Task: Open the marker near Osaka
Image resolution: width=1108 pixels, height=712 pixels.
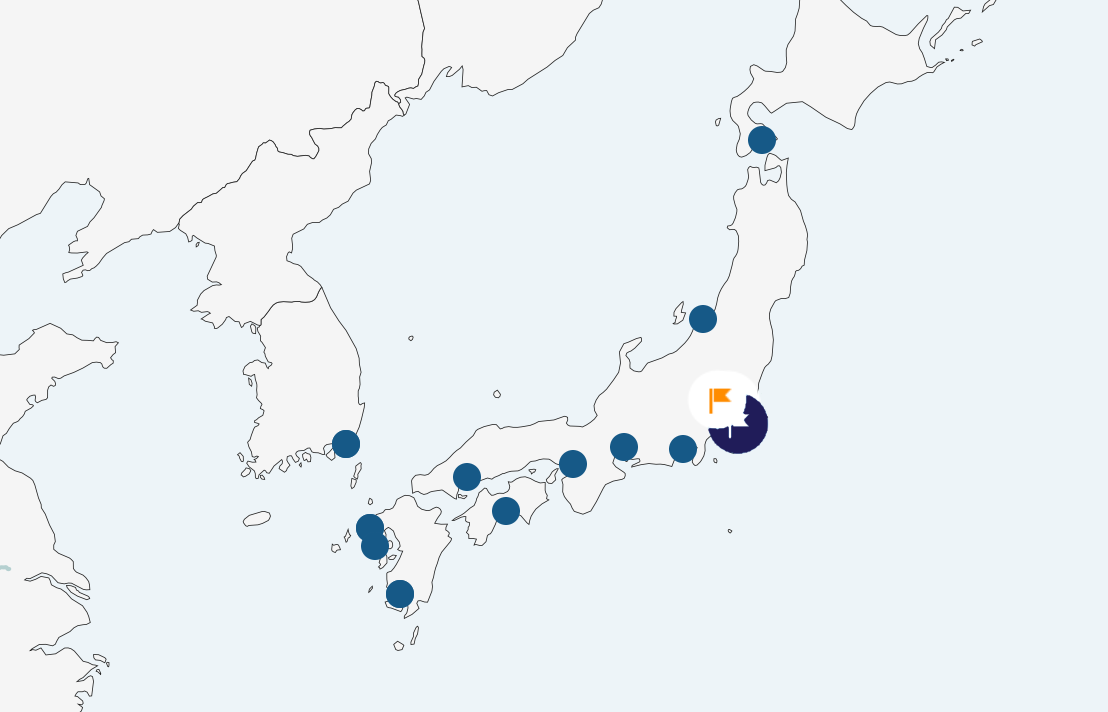Action: 573,464
